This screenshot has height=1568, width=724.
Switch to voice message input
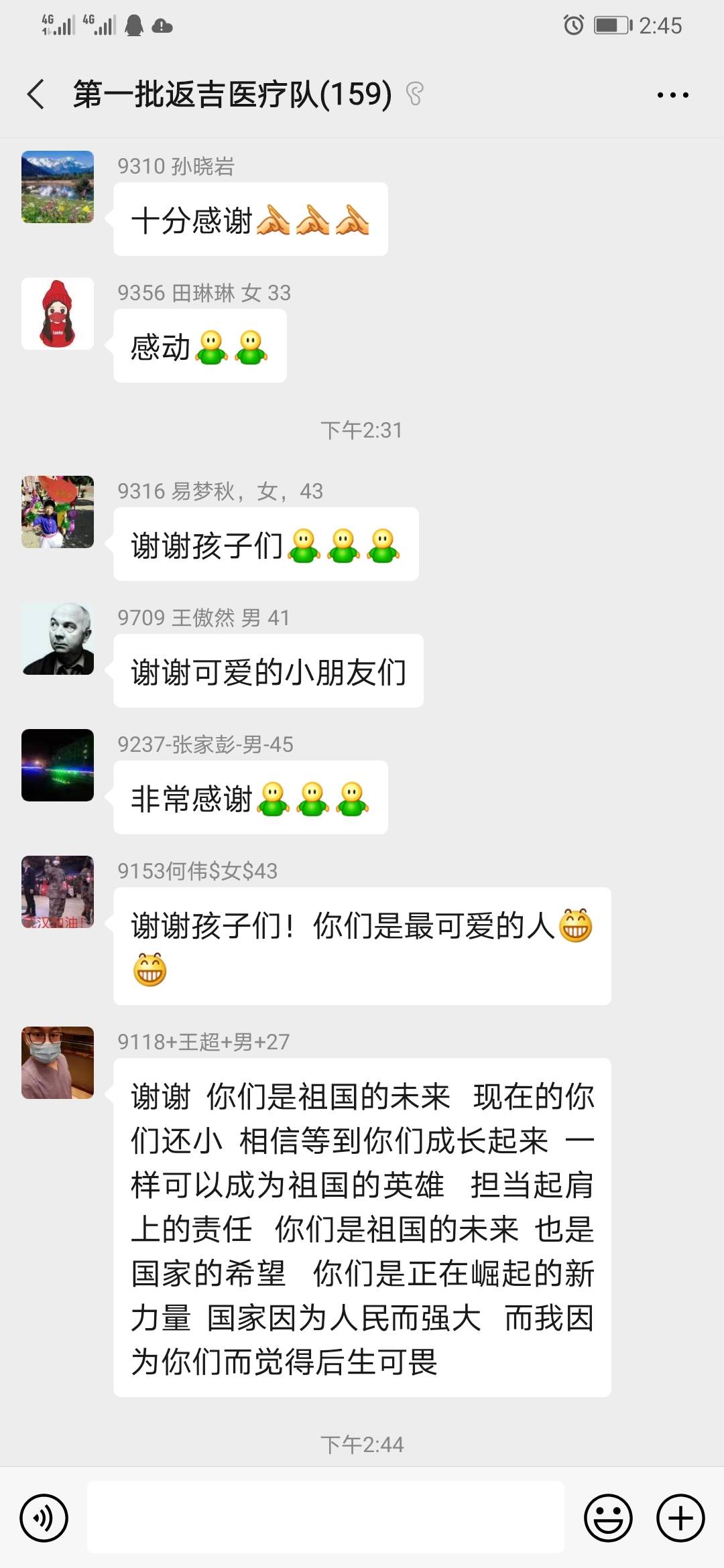pos(44,1518)
